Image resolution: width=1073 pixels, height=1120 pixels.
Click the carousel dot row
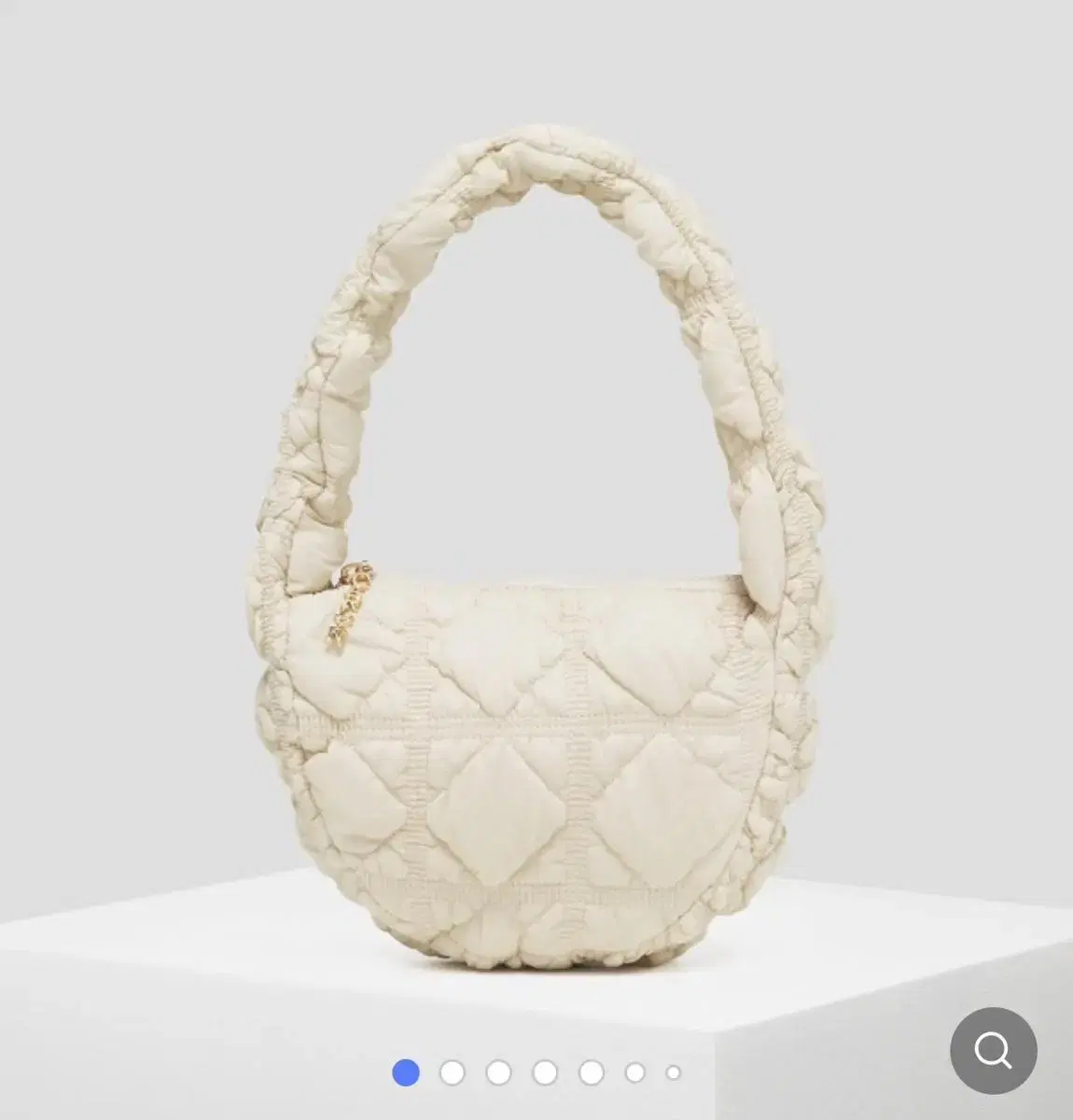pyautogui.click(x=539, y=1072)
